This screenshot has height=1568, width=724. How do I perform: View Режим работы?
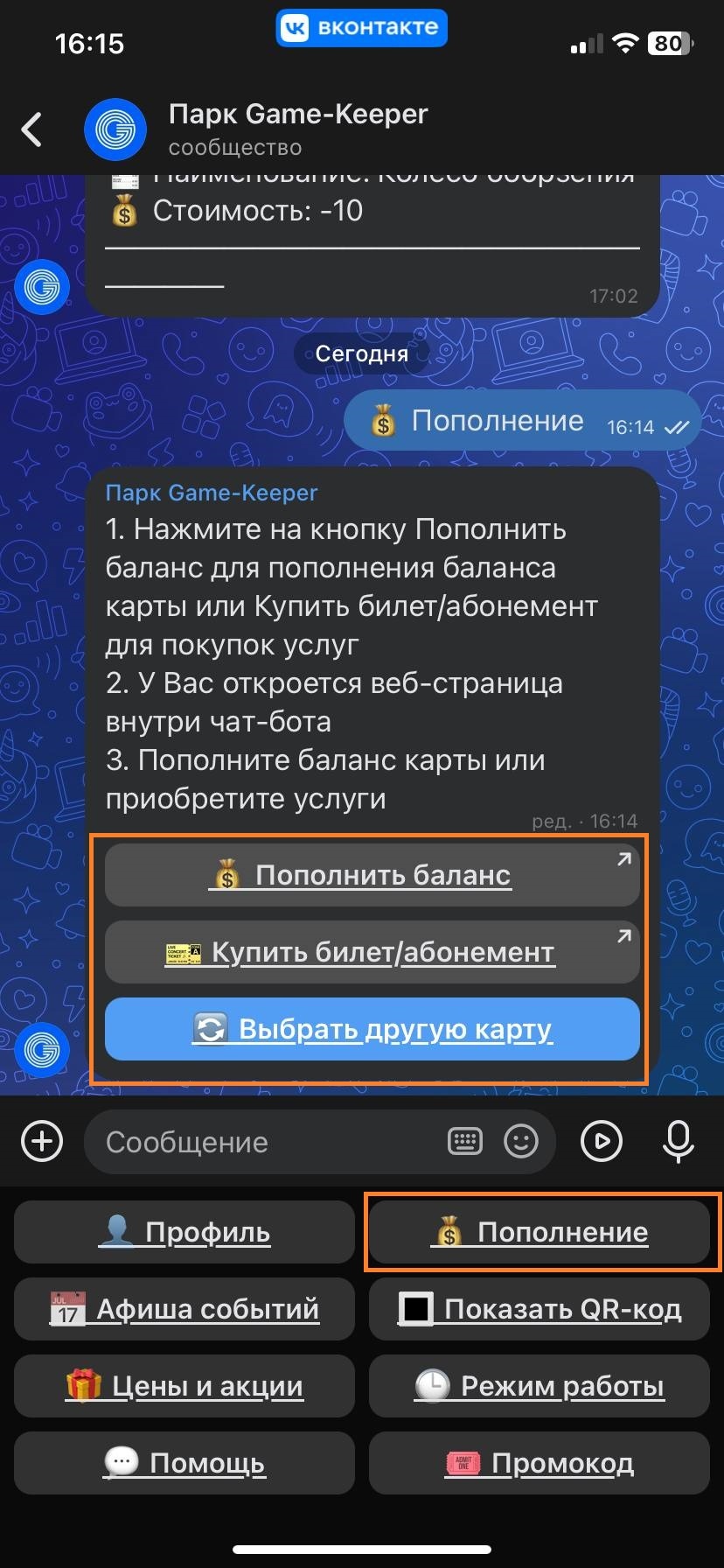pos(540,1386)
